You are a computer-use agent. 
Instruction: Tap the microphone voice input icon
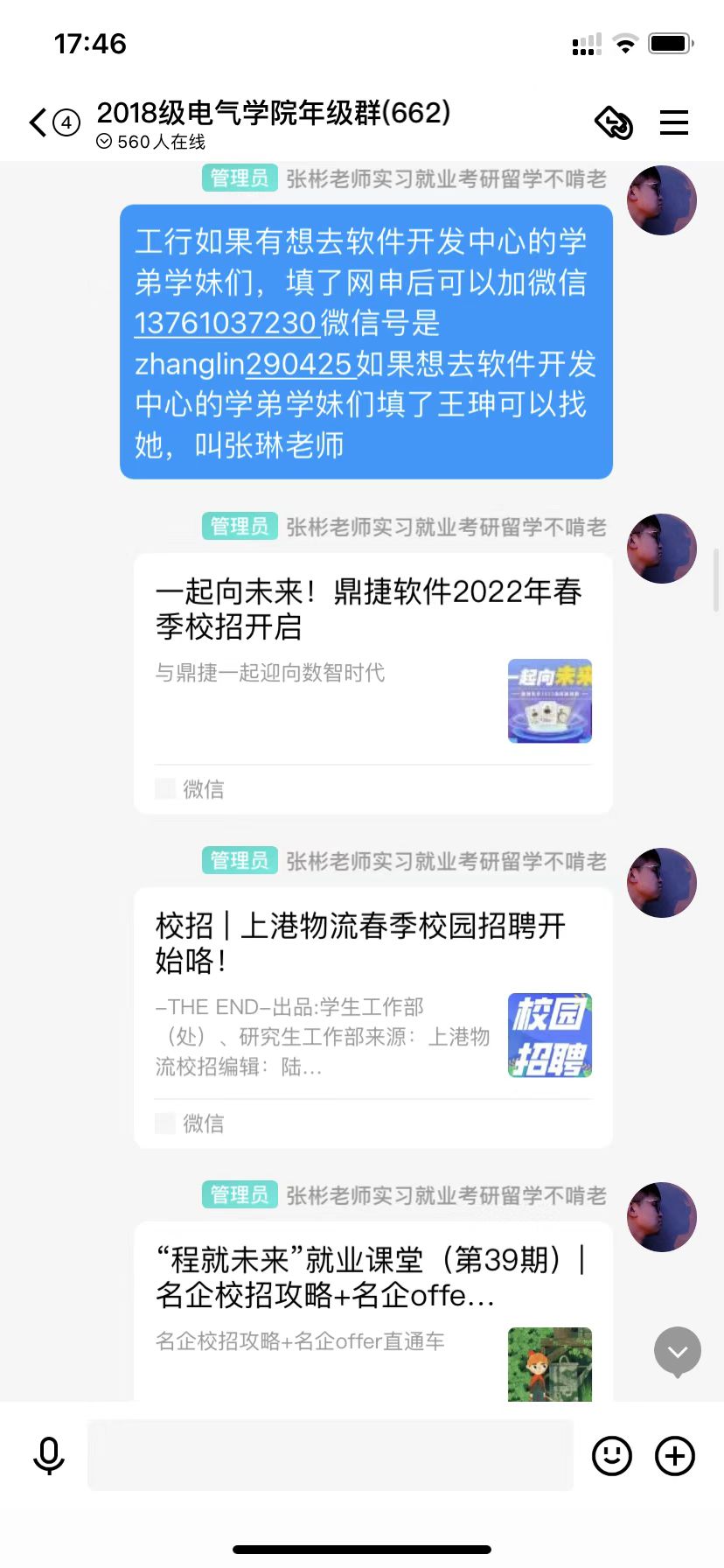click(49, 1456)
